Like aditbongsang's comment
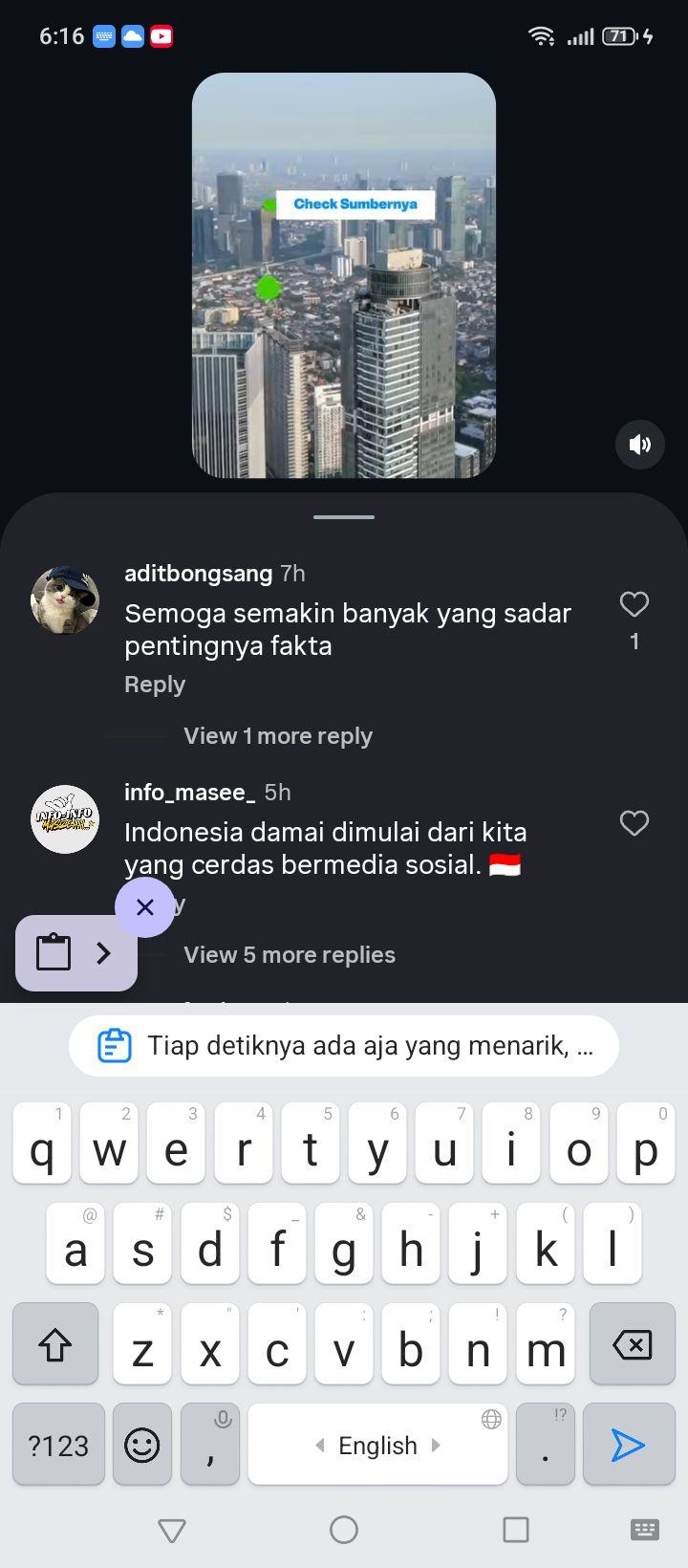The height and width of the screenshot is (1568, 688). 634,604
